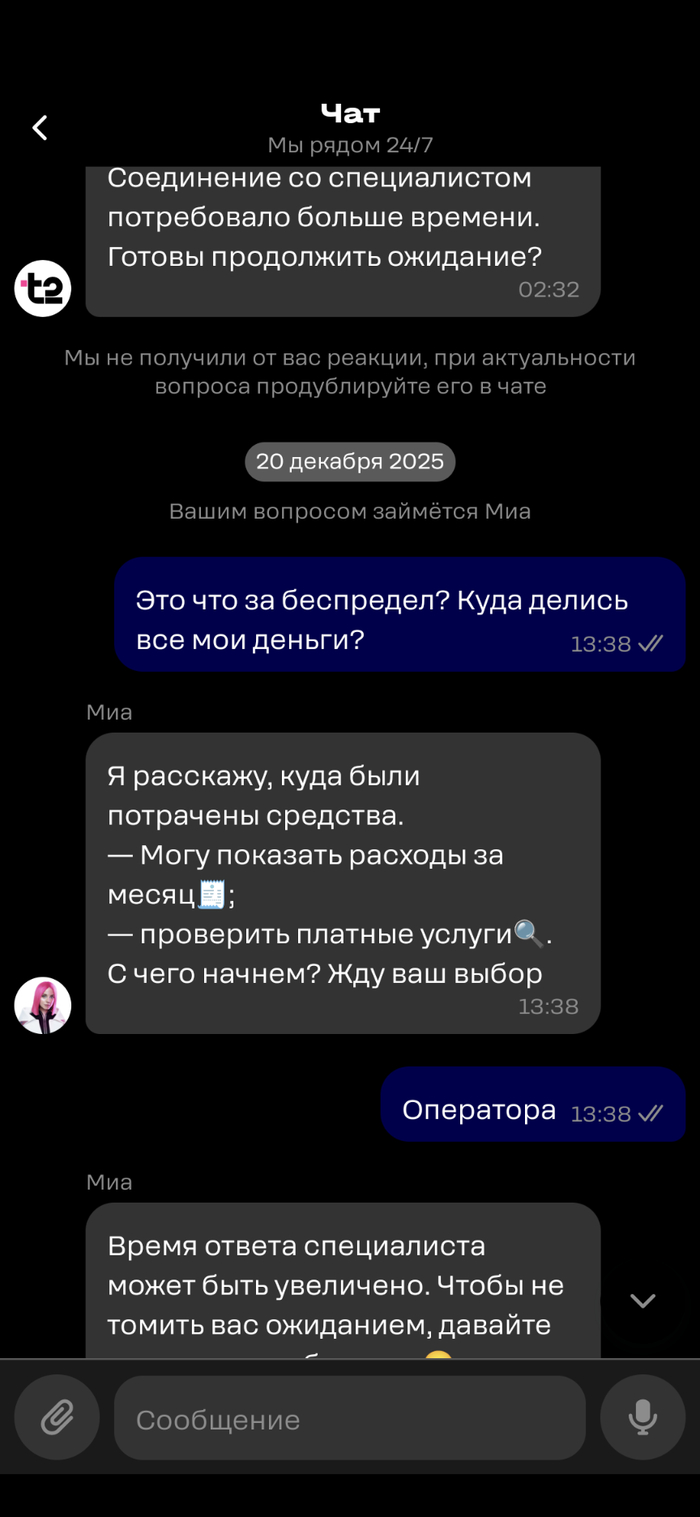Jump to latest message with down chevron

pyautogui.click(x=642, y=1300)
